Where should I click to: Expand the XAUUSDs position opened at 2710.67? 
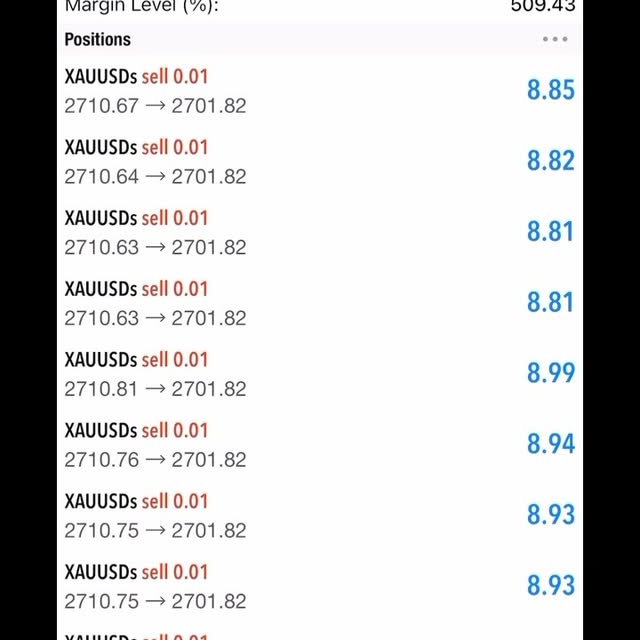[x=320, y=91]
